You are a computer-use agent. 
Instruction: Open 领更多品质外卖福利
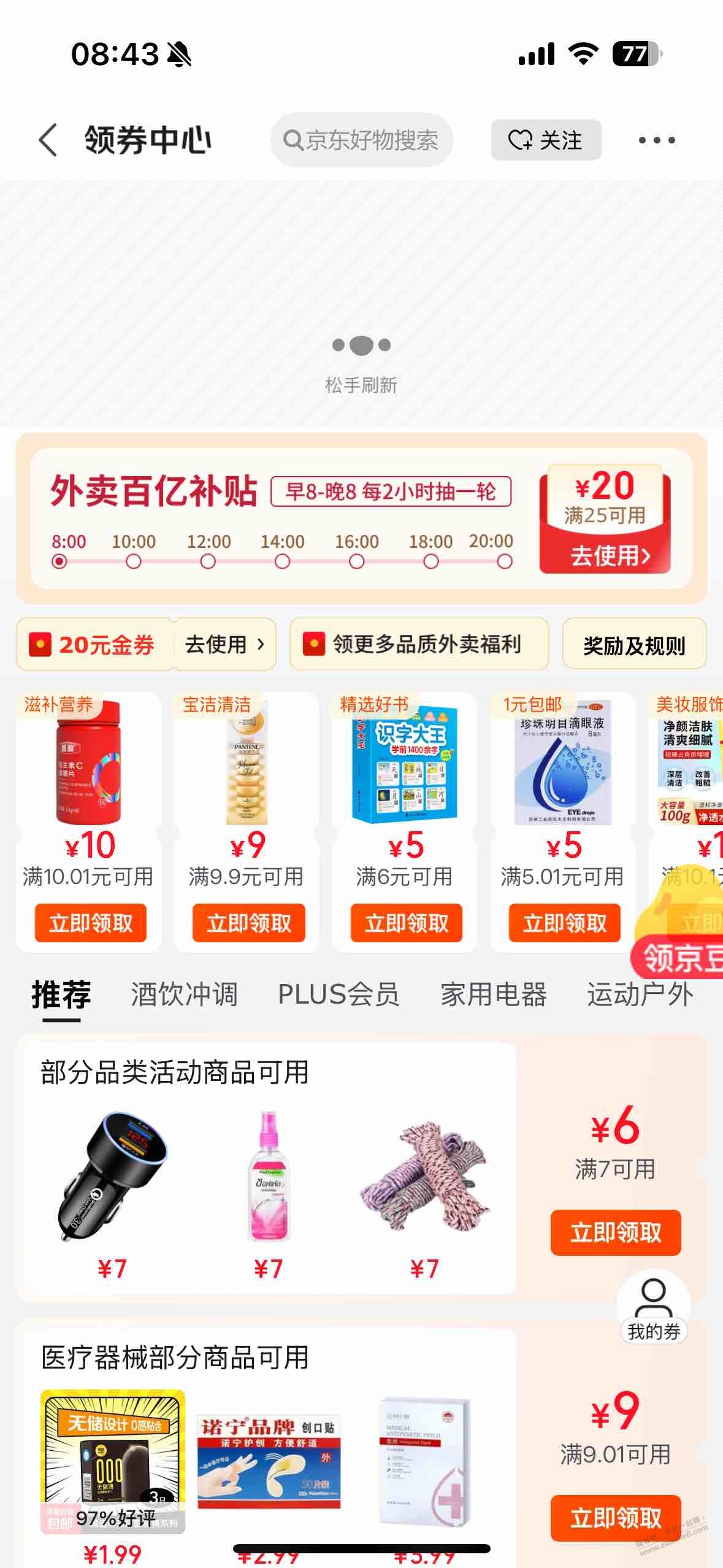419,644
